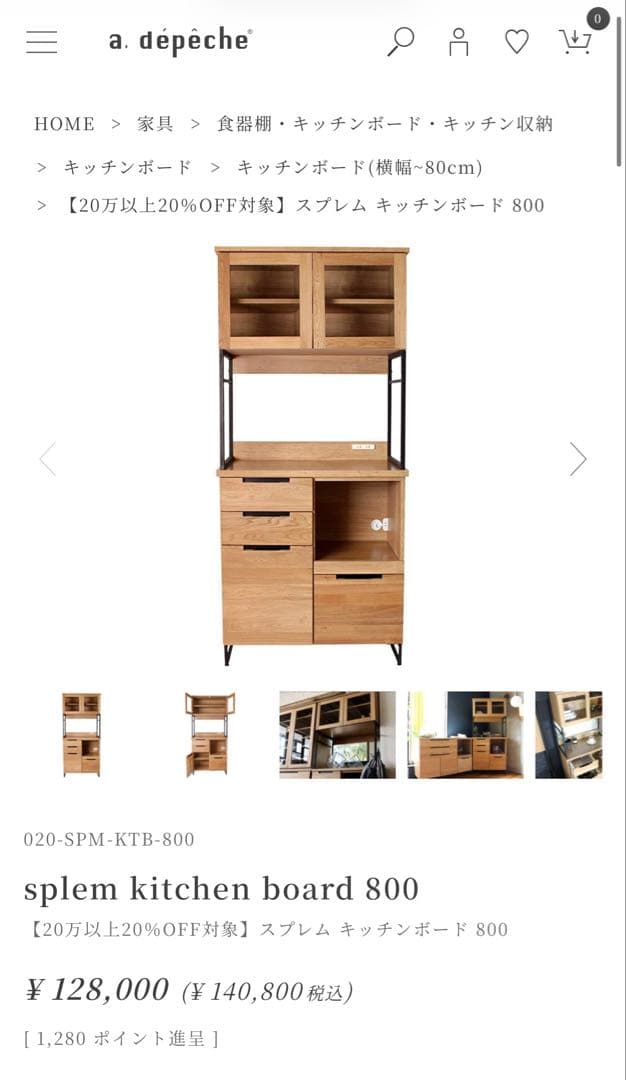626x1080 pixels.
Task: Select the open-doors cabinet thumbnail
Action: coord(209,734)
